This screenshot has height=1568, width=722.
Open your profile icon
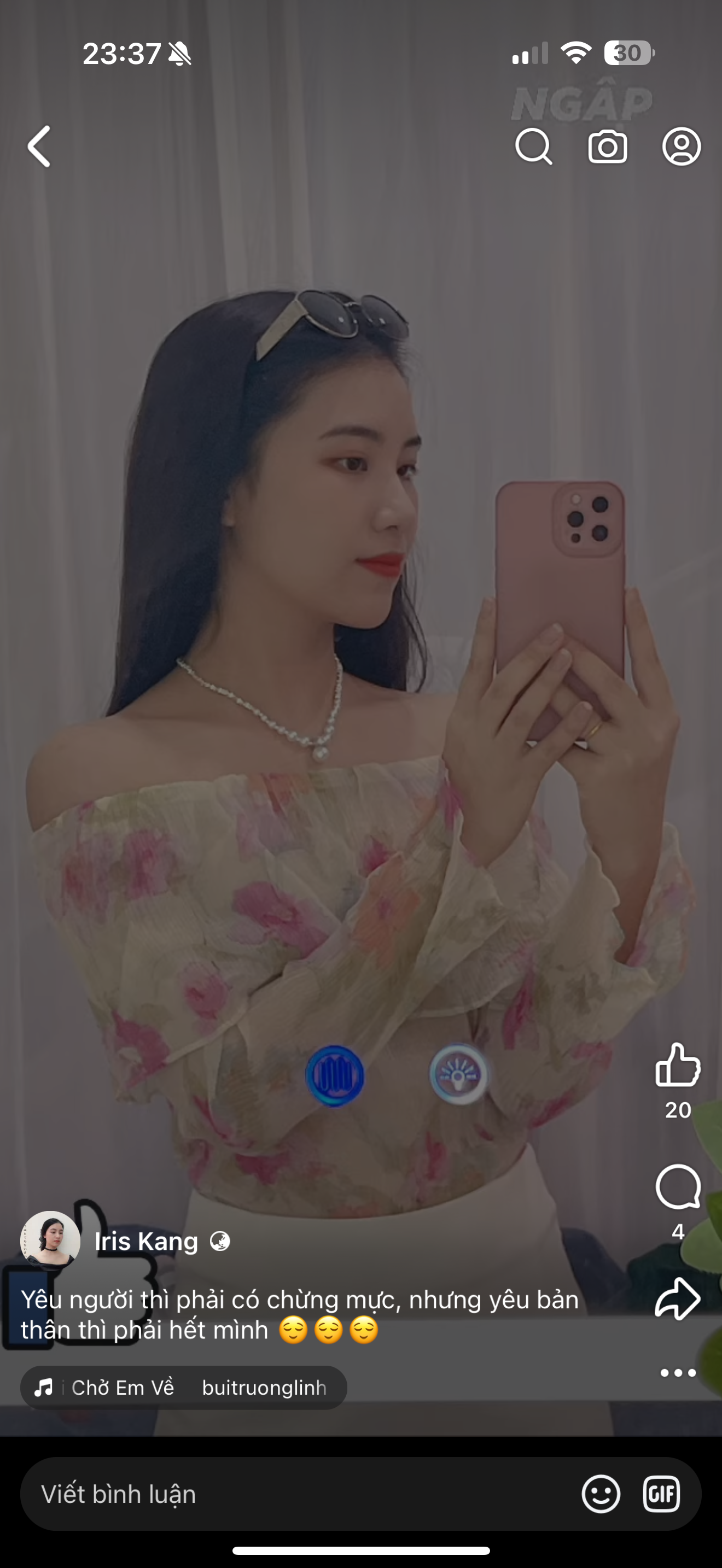681,147
